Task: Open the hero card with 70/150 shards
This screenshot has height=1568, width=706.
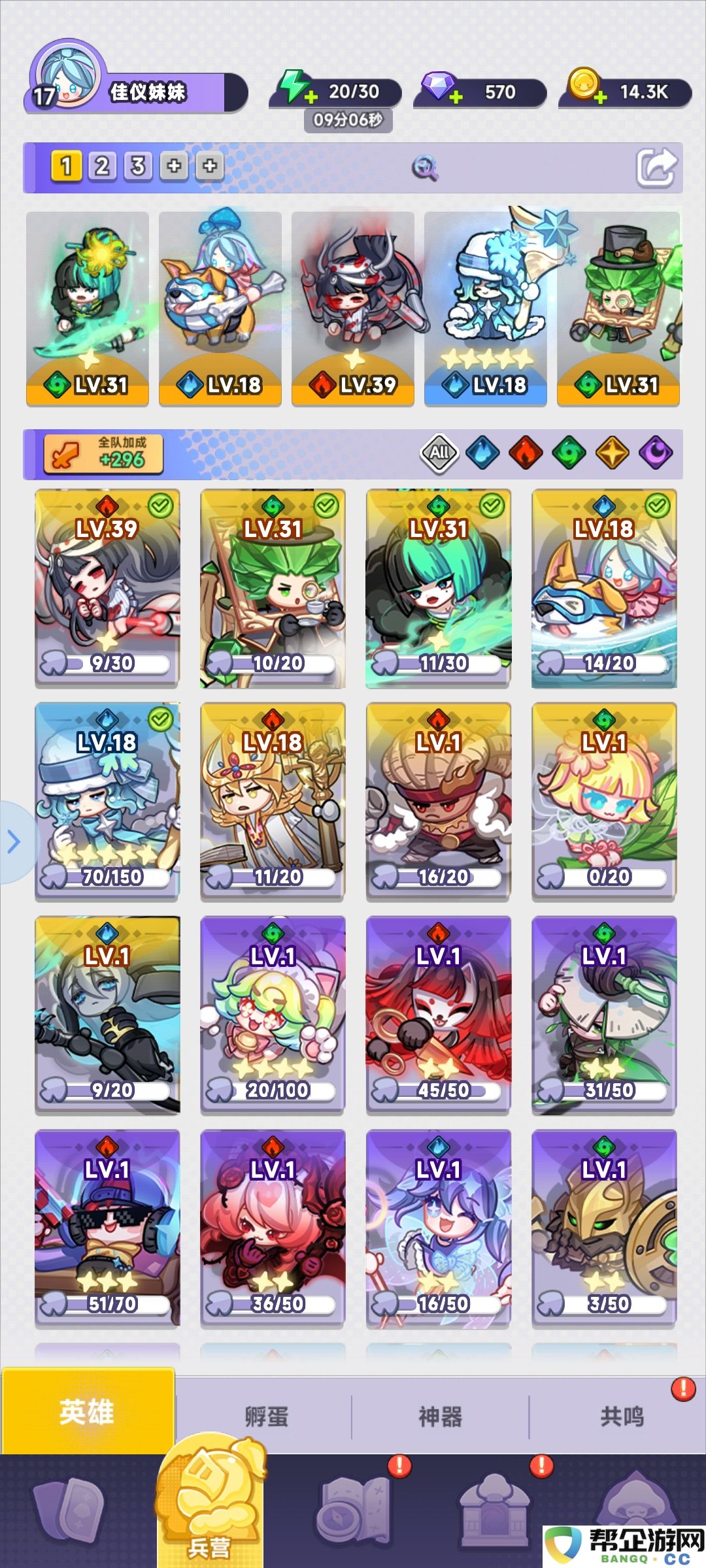Action: (x=107, y=802)
